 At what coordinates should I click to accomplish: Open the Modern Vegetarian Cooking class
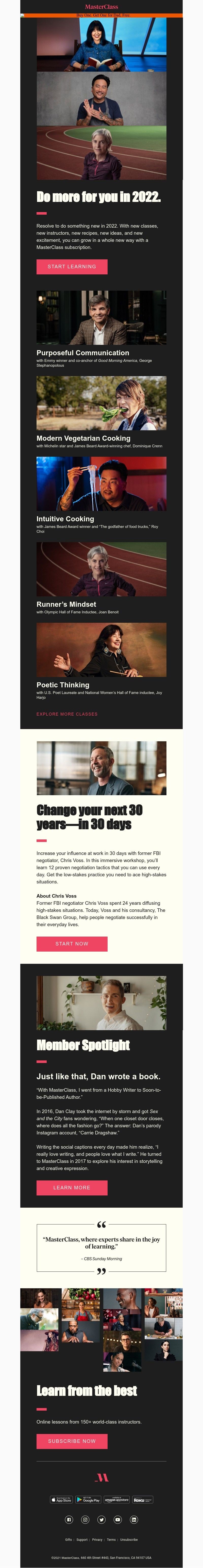83,438
